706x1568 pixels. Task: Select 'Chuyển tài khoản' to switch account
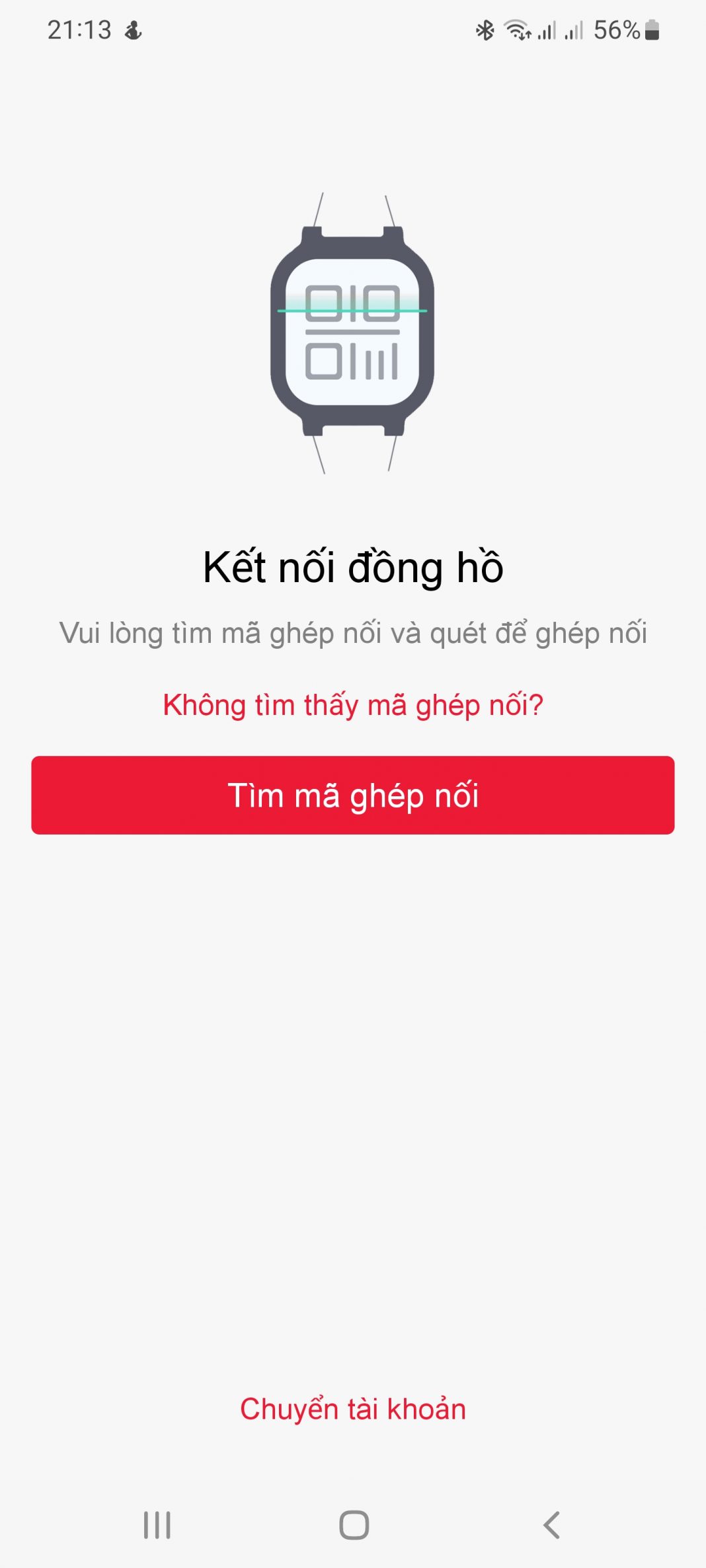[353, 1409]
